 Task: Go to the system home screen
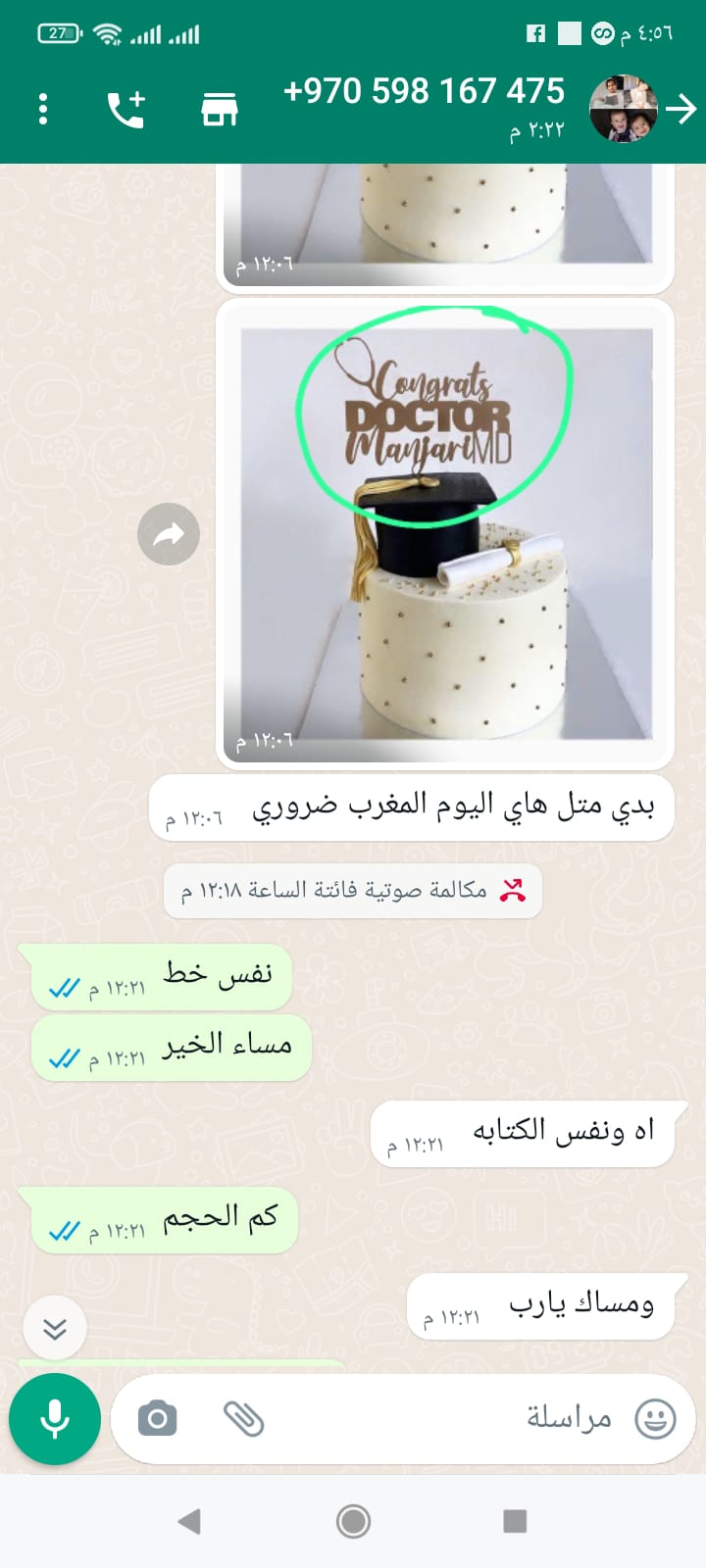click(x=353, y=1521)
